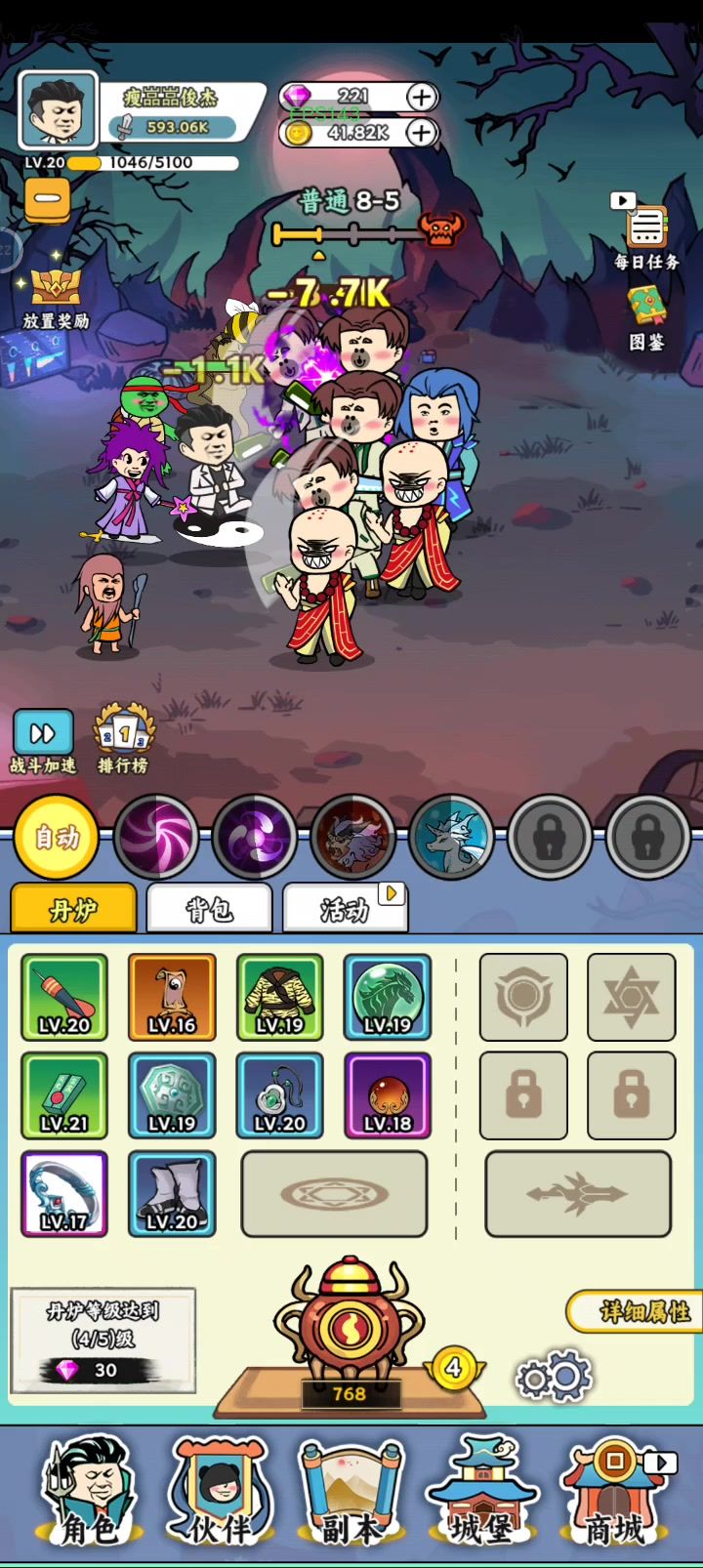Image resolution: width=703 pixels, height=1568 pixels.
Task: Enable 战斗加速 battle speed-up
Action: [43, 742]
